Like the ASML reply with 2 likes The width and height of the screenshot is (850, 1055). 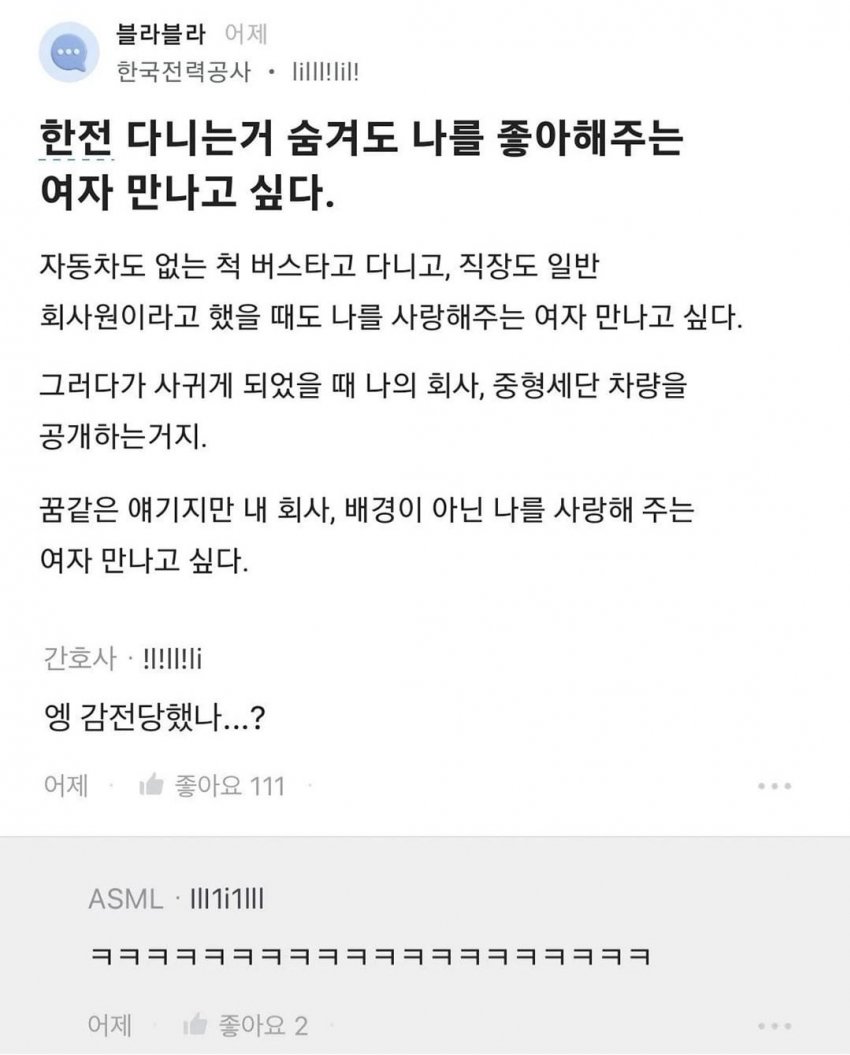245,1025
